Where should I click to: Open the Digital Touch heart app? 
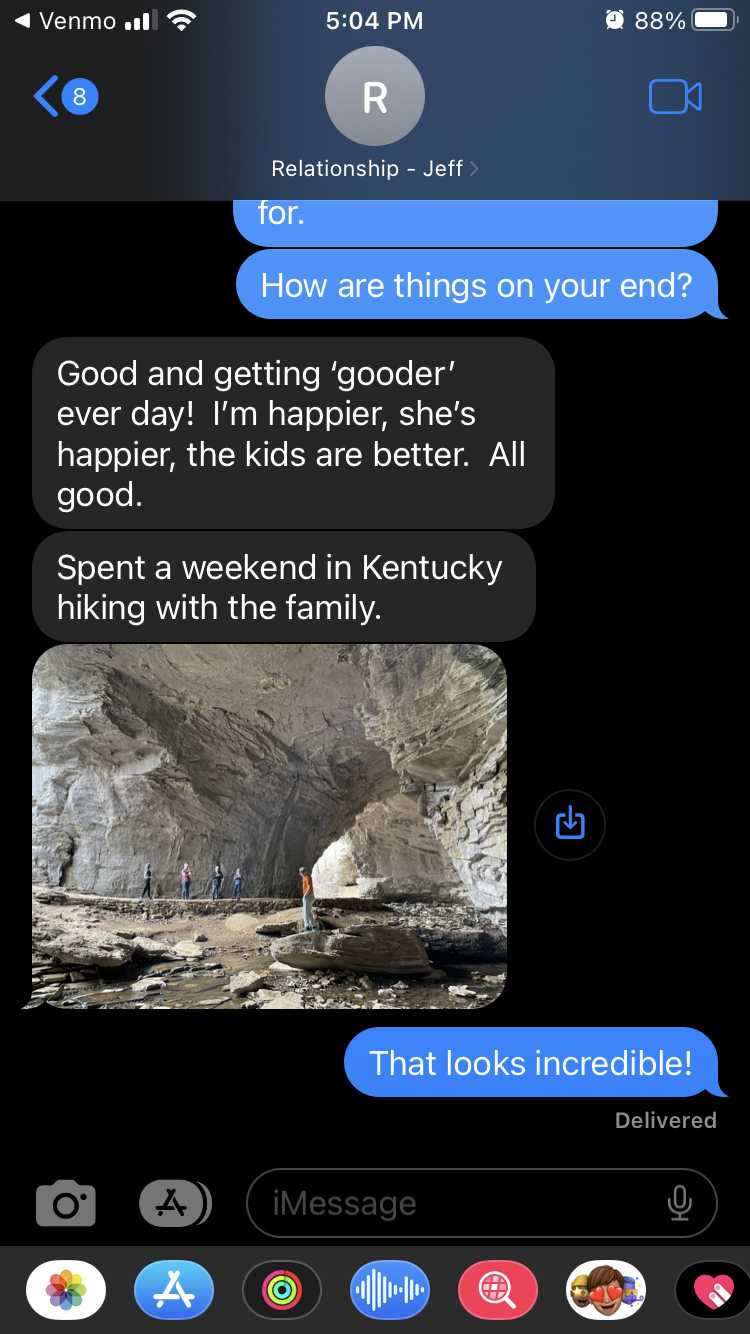click(x=712, y=1290)
